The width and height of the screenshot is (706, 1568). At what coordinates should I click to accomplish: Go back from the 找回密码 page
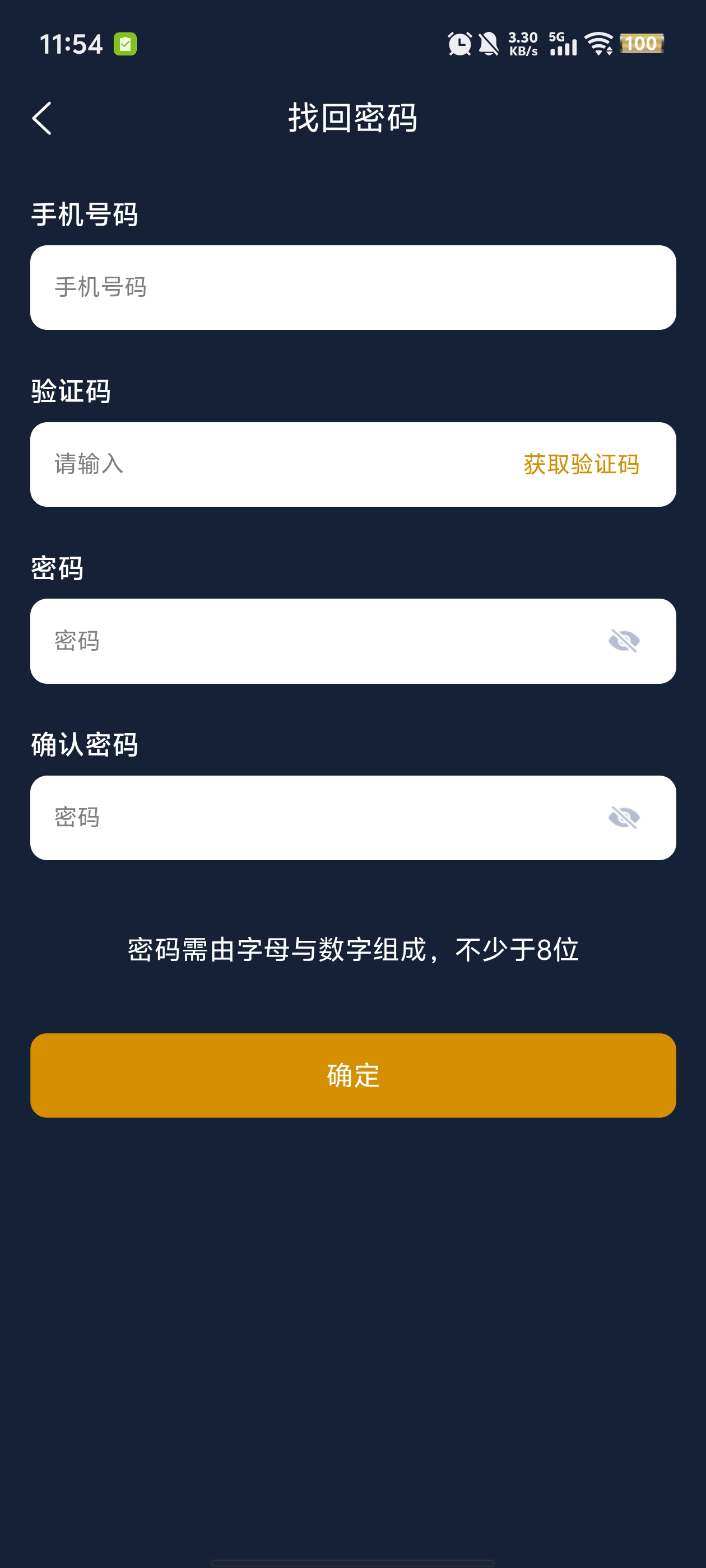click(41, 118)
